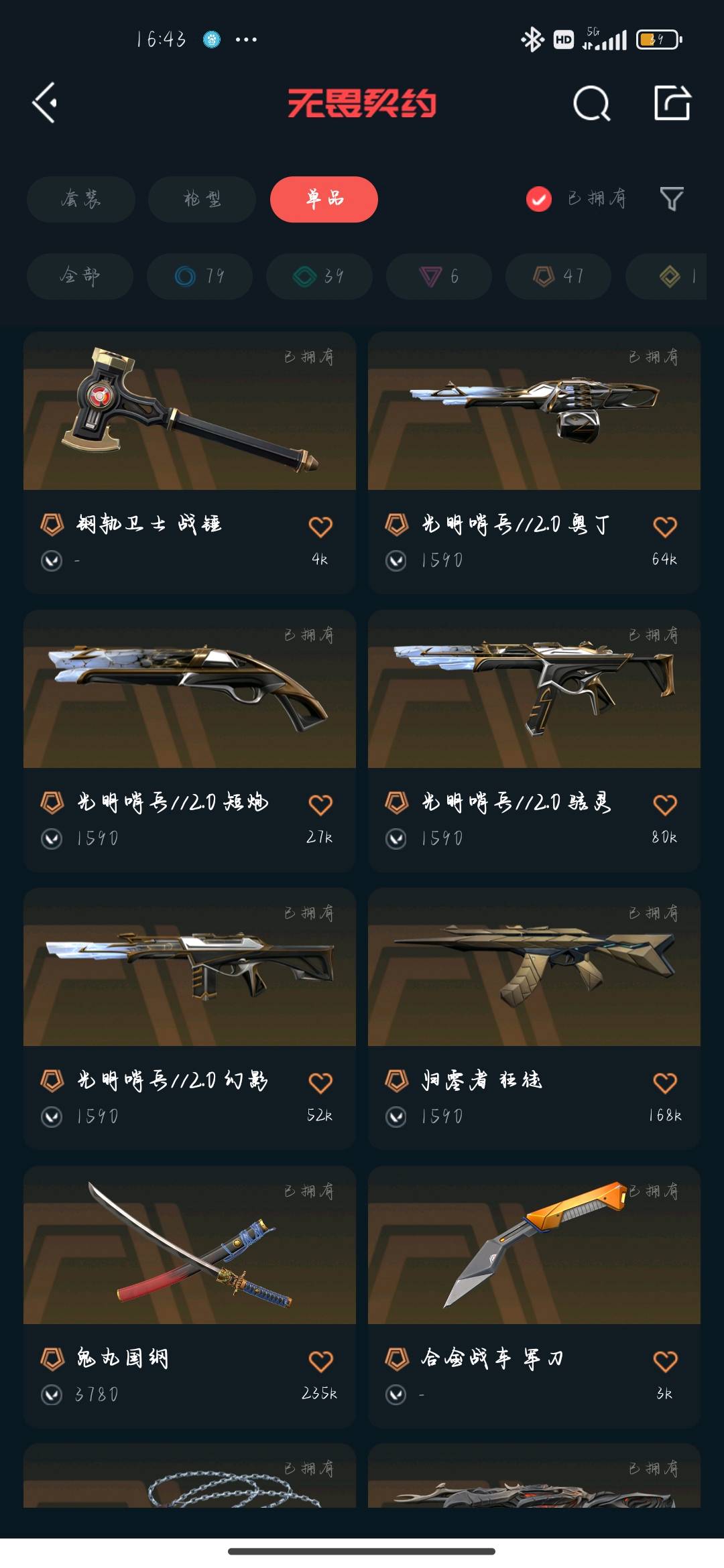Viewport: 724px width, 1568px height.
Task: Tap the share icon in the header
Action: (672, 103)
